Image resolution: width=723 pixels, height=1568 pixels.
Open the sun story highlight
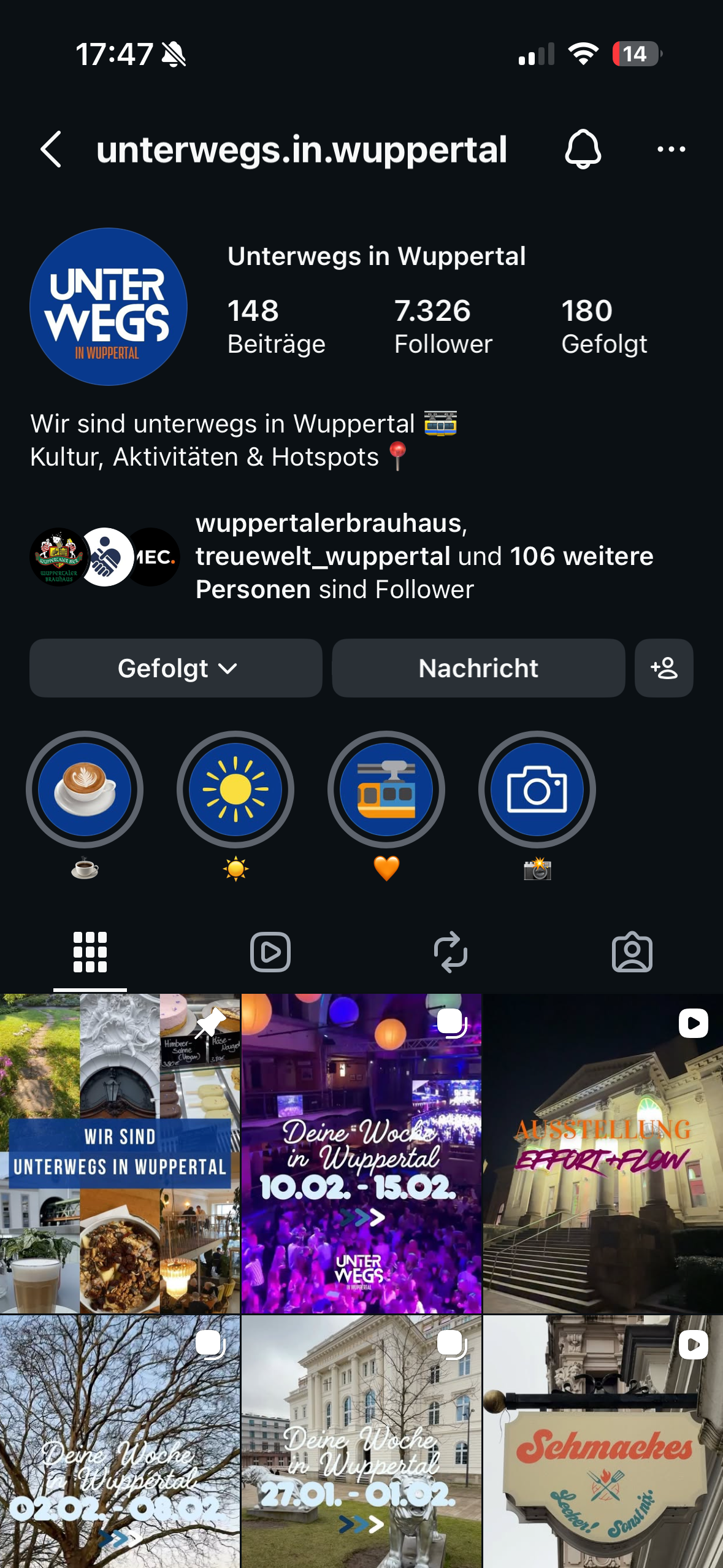235,790
